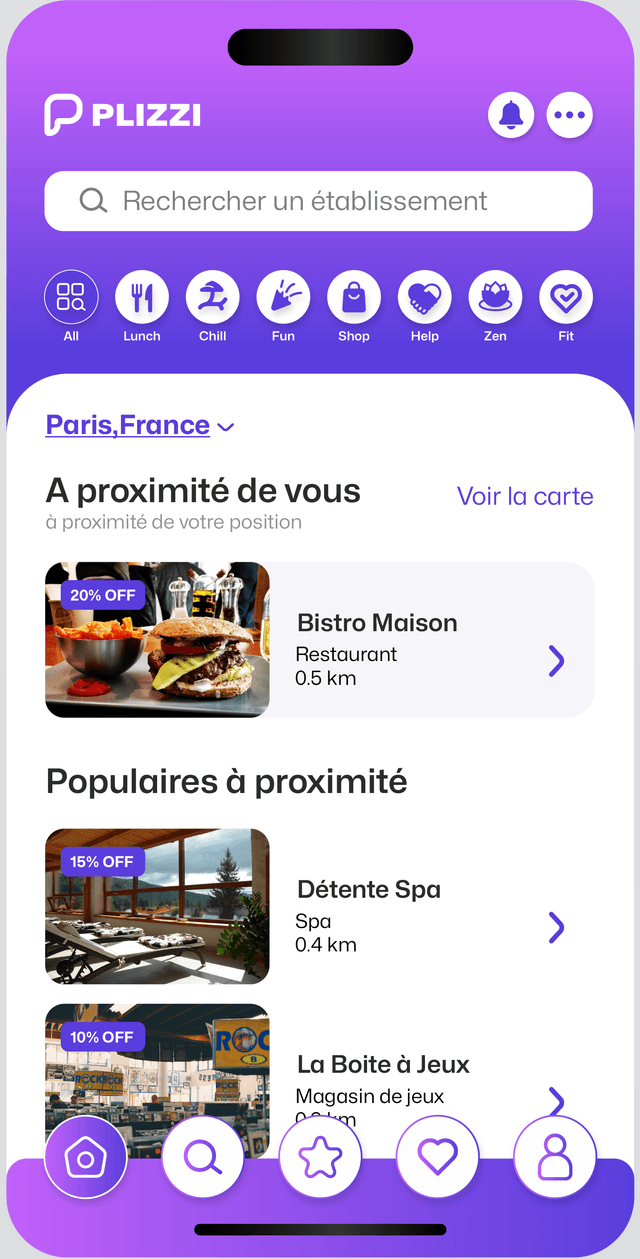This screenshot has height=1259, width=640.
Task: Choose the Zen category
Action: click(x=495, y=297)
